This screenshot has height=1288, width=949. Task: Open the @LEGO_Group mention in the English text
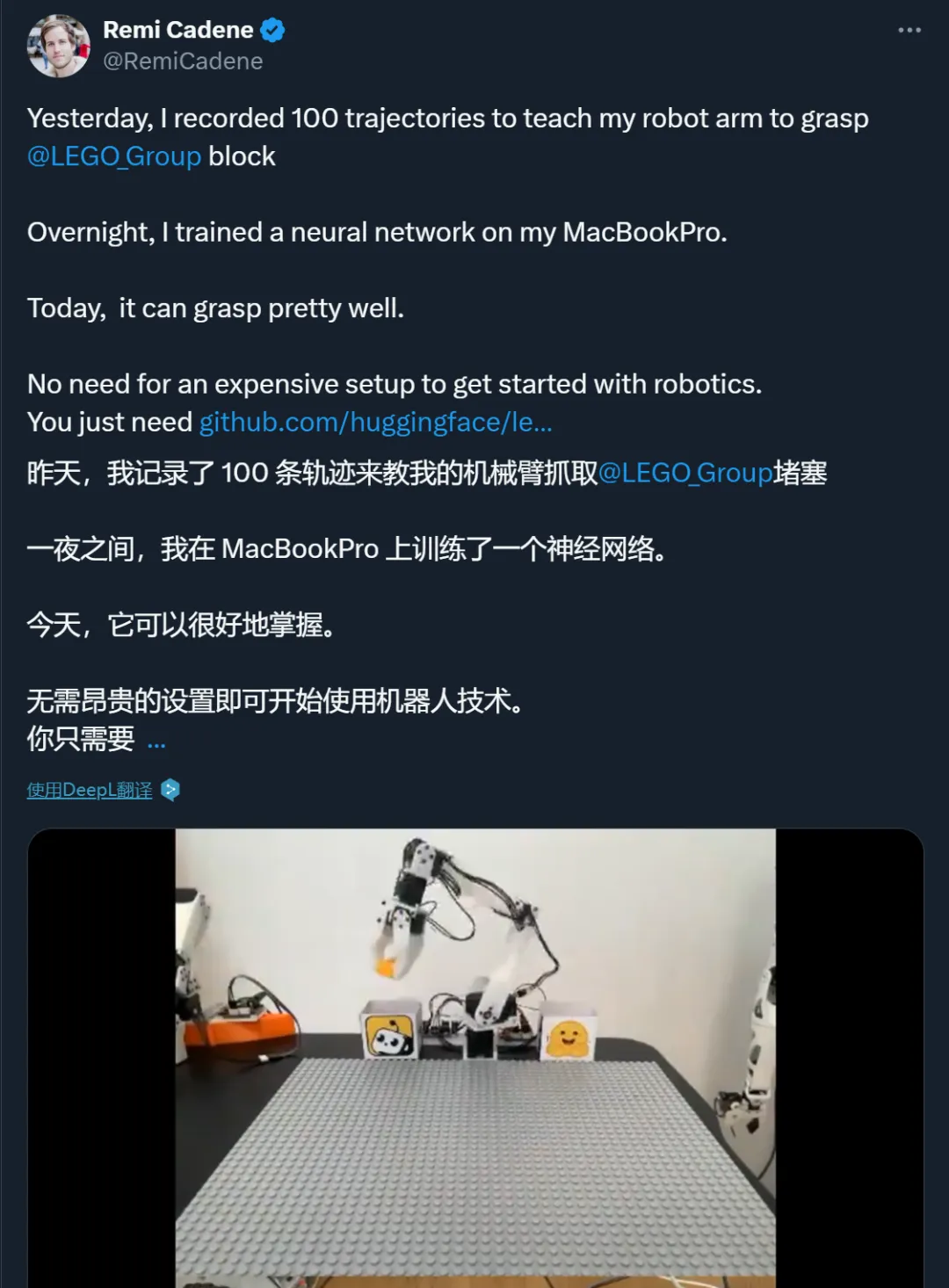pos(114,156)
